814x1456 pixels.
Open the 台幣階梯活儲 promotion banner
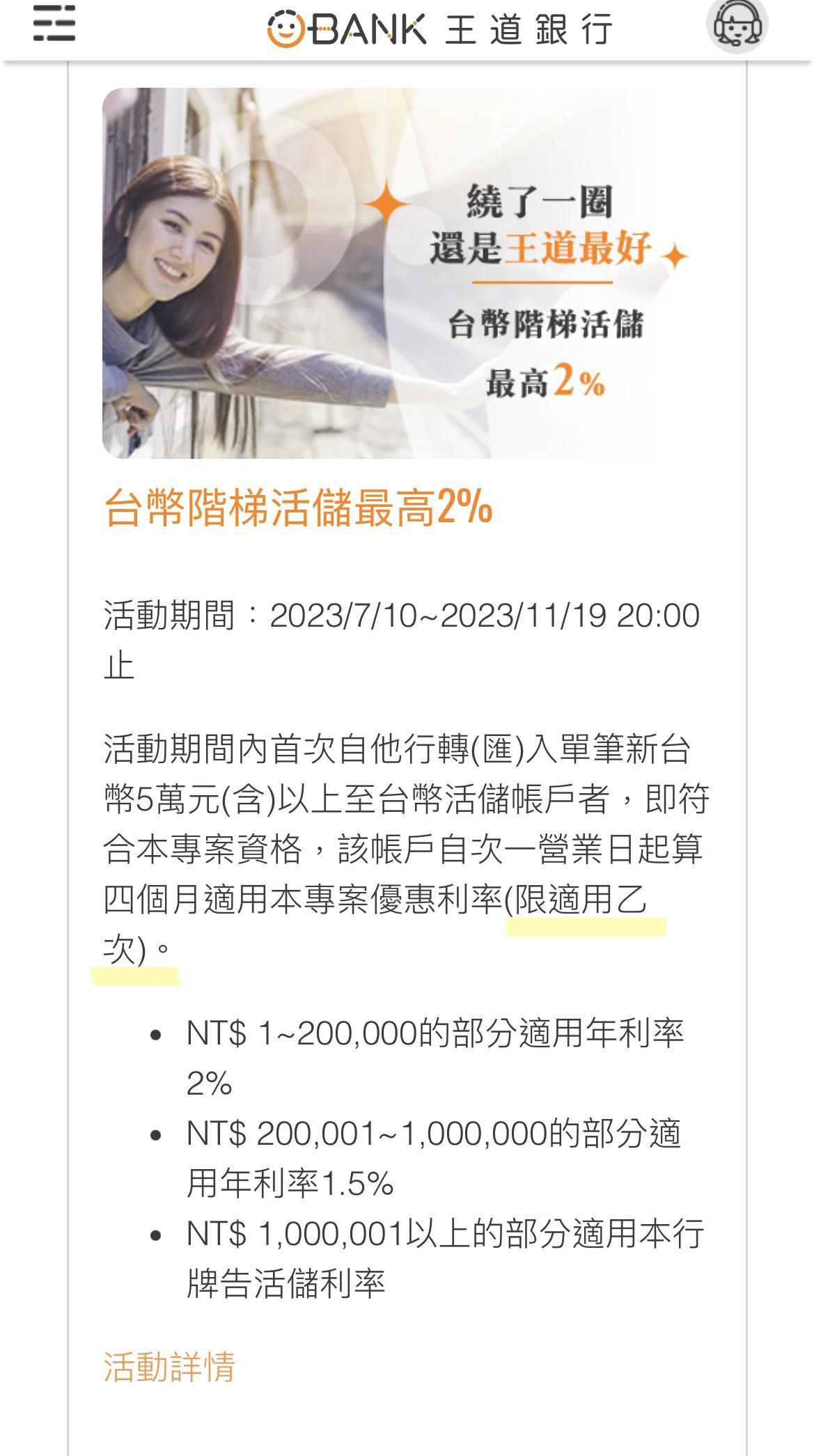pos(407,273)
